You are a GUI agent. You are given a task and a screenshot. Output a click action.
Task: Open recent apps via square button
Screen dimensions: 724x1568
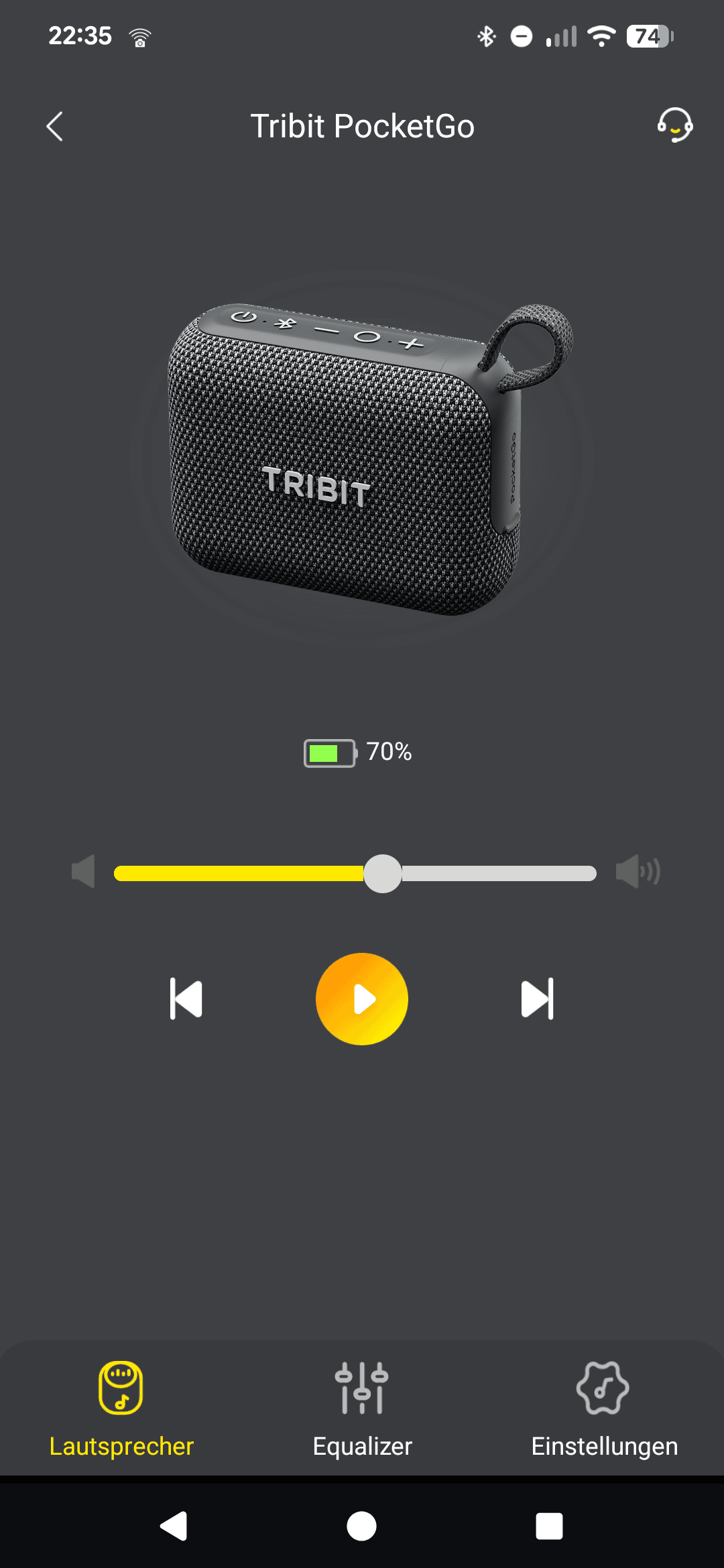click(x=549, y=1526)
